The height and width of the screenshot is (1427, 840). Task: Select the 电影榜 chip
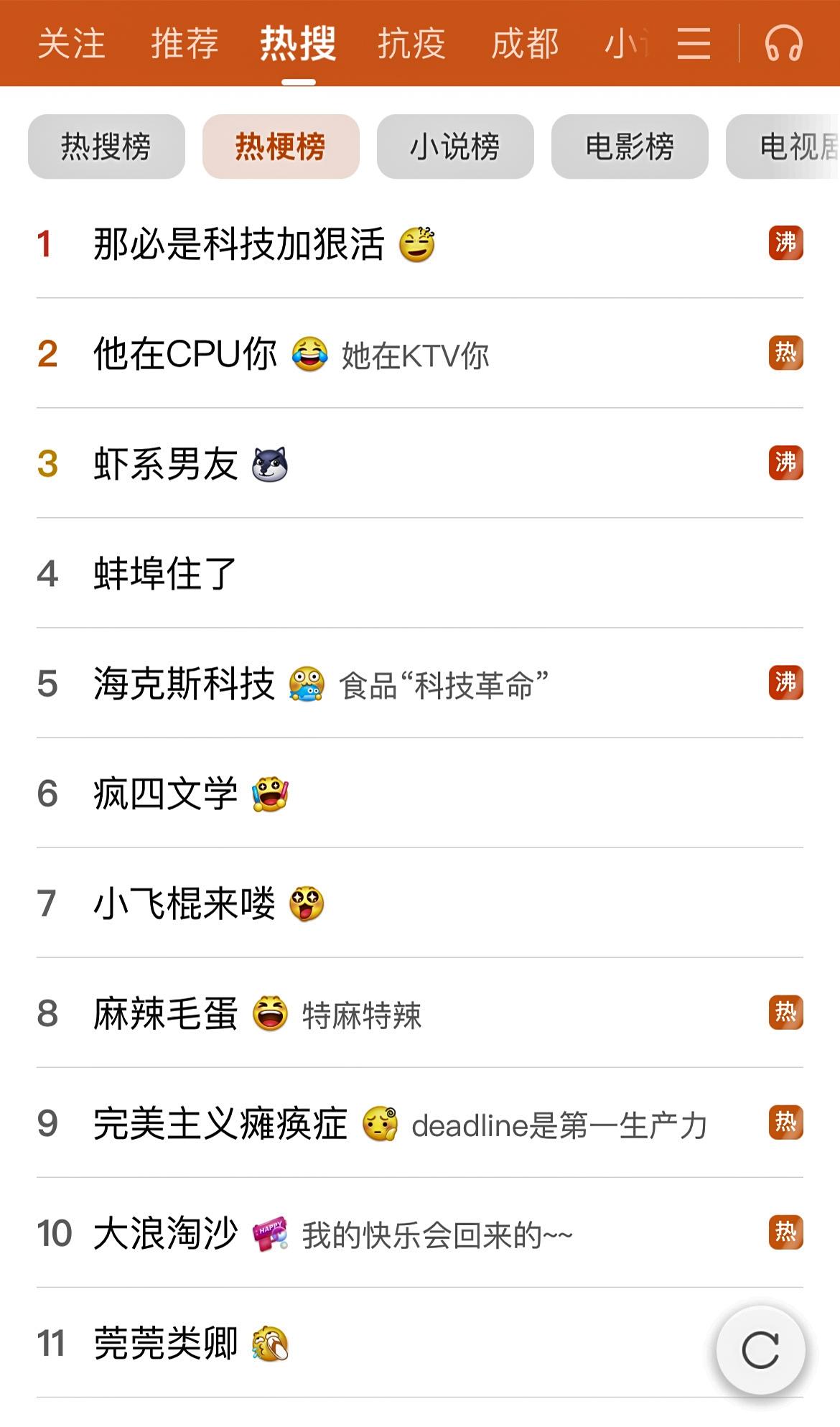[x=630, y=147]
